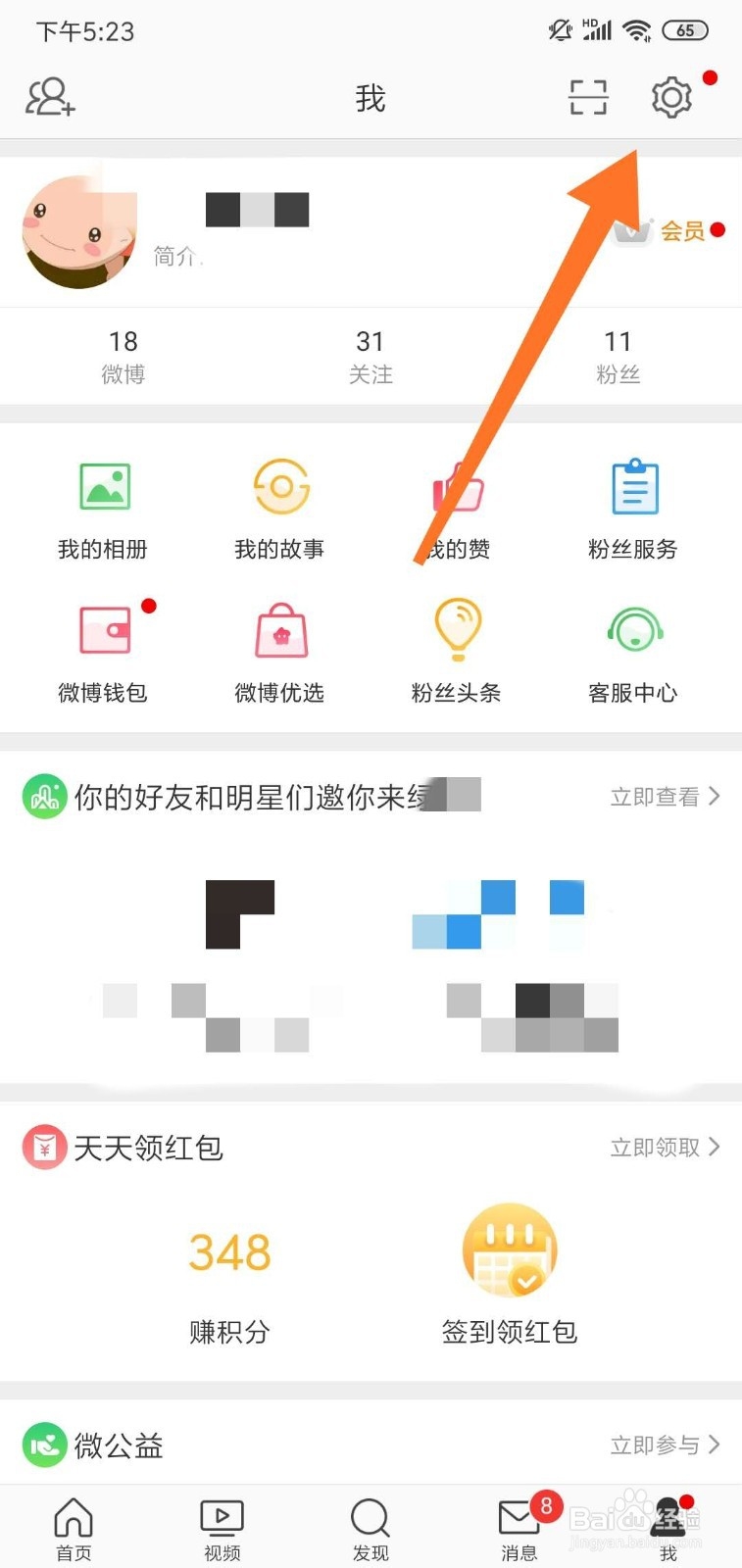Open 微博钱包 (Weibo Wallet)
742x1568 pixels.
tap(103, 649)
